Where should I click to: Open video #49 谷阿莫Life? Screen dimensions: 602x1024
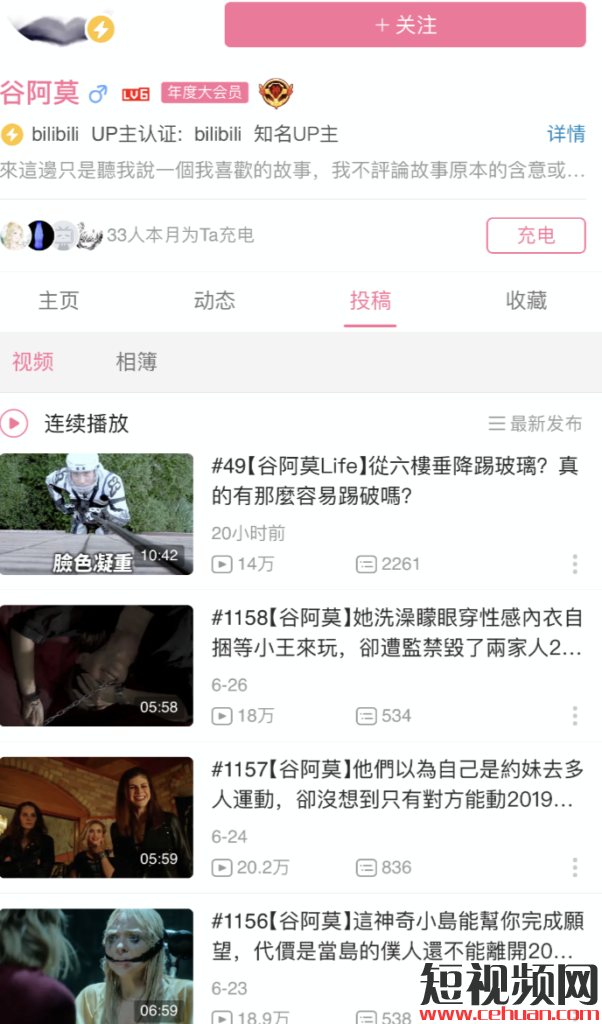click(x=395, y=480)
